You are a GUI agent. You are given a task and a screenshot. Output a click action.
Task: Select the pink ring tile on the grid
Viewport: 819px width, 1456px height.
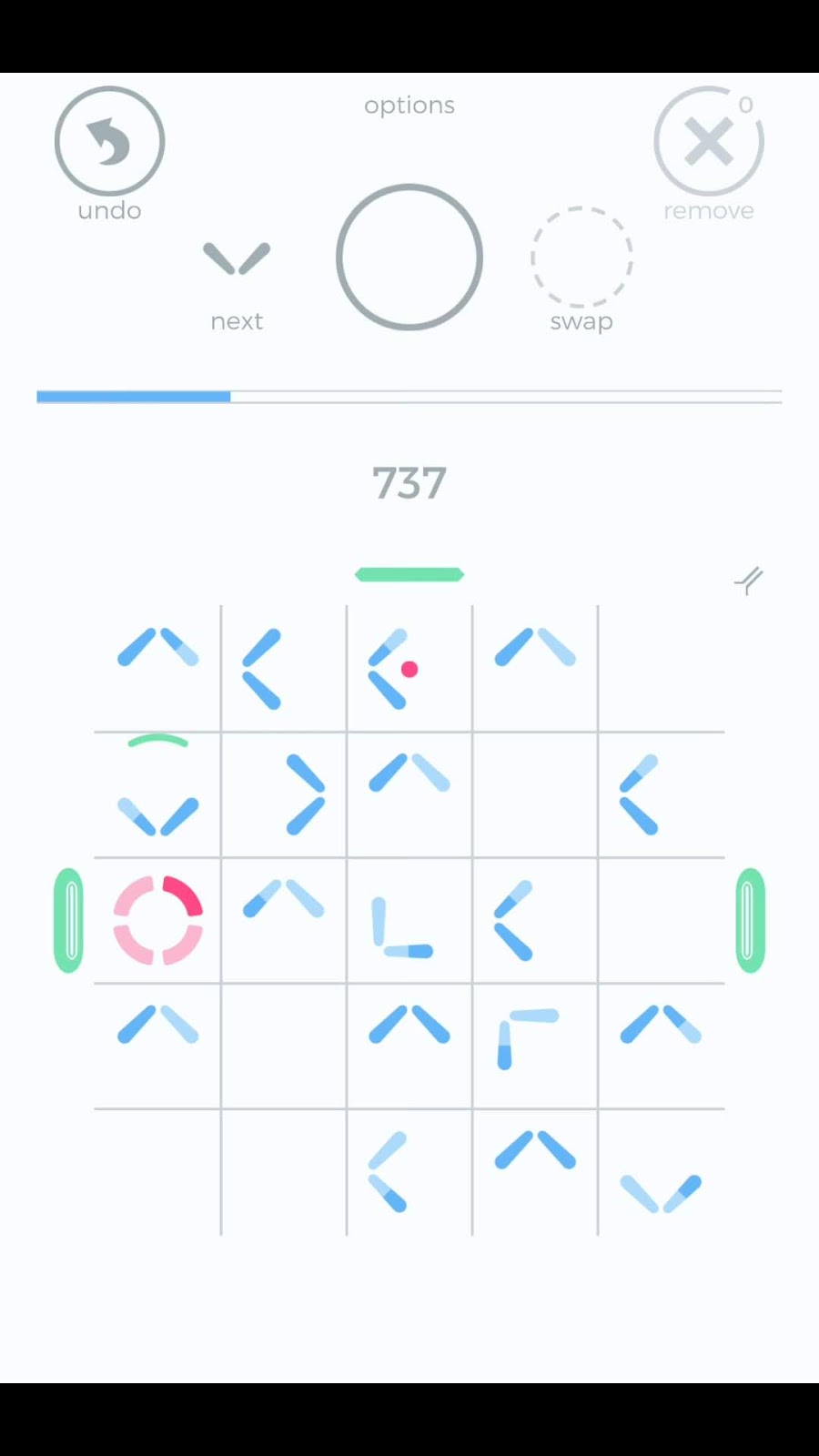157,920
